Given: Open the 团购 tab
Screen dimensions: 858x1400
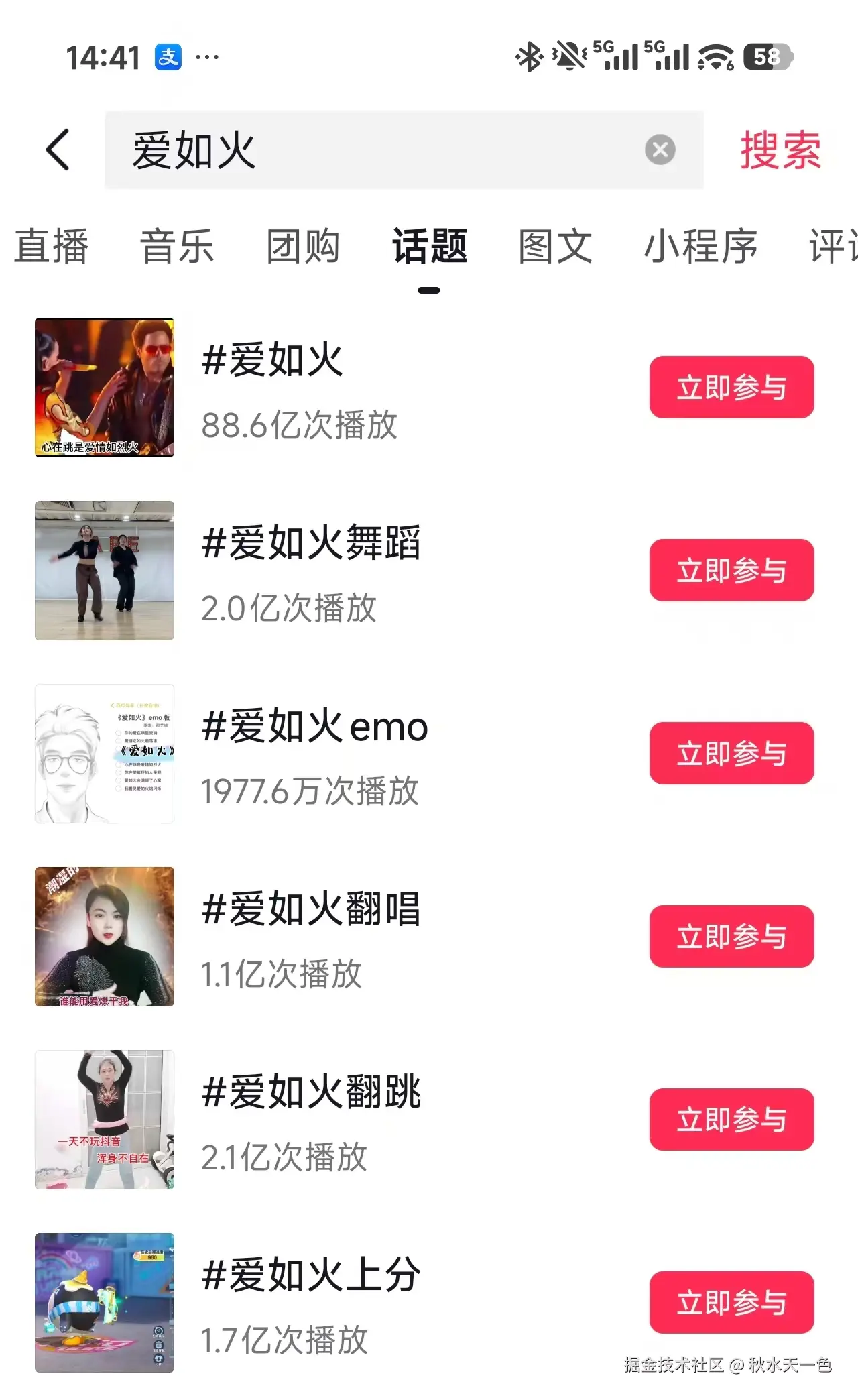Looking at the screenshot, I should (303, 246).
